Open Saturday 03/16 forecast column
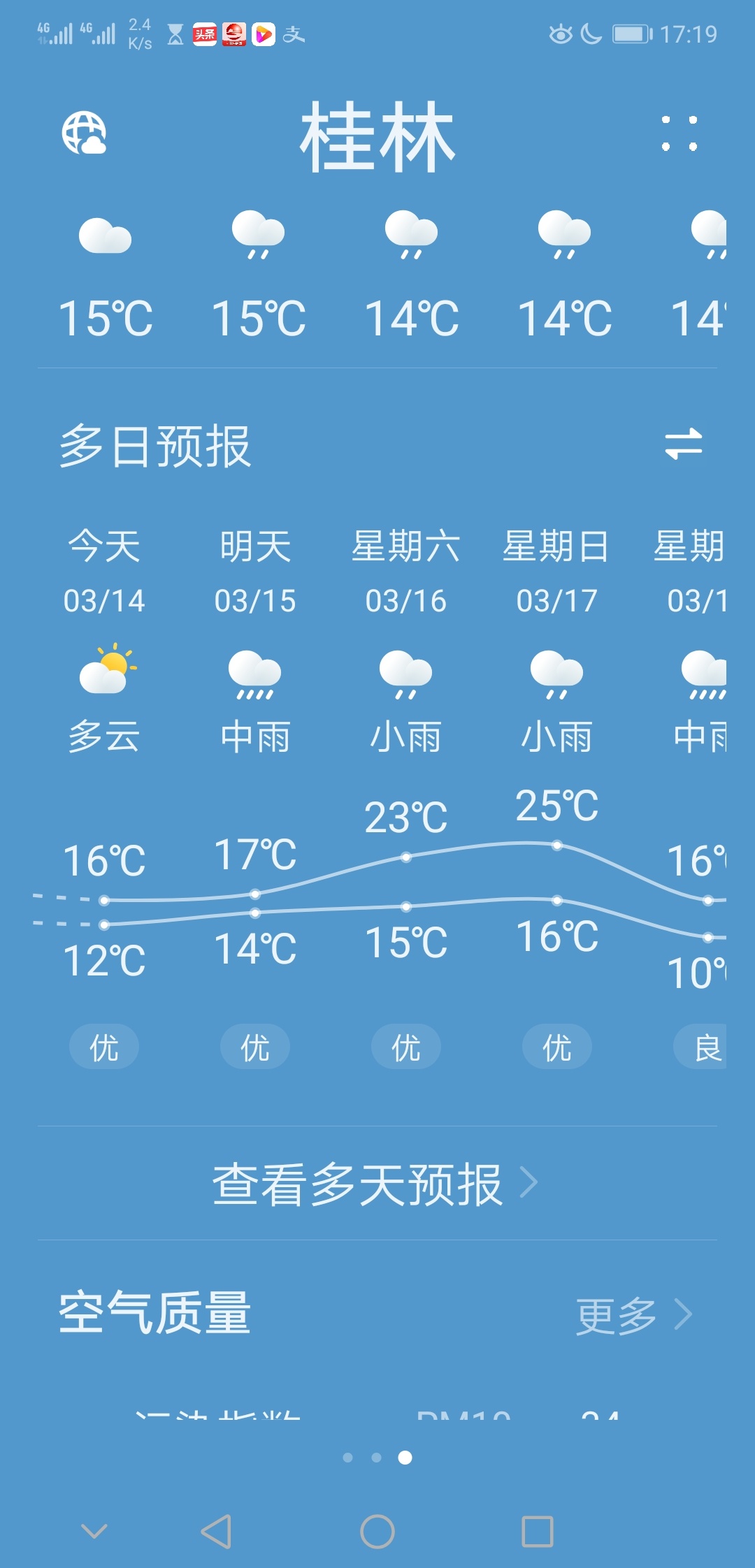Screen dimensions: 755x1568 [406, 797]
